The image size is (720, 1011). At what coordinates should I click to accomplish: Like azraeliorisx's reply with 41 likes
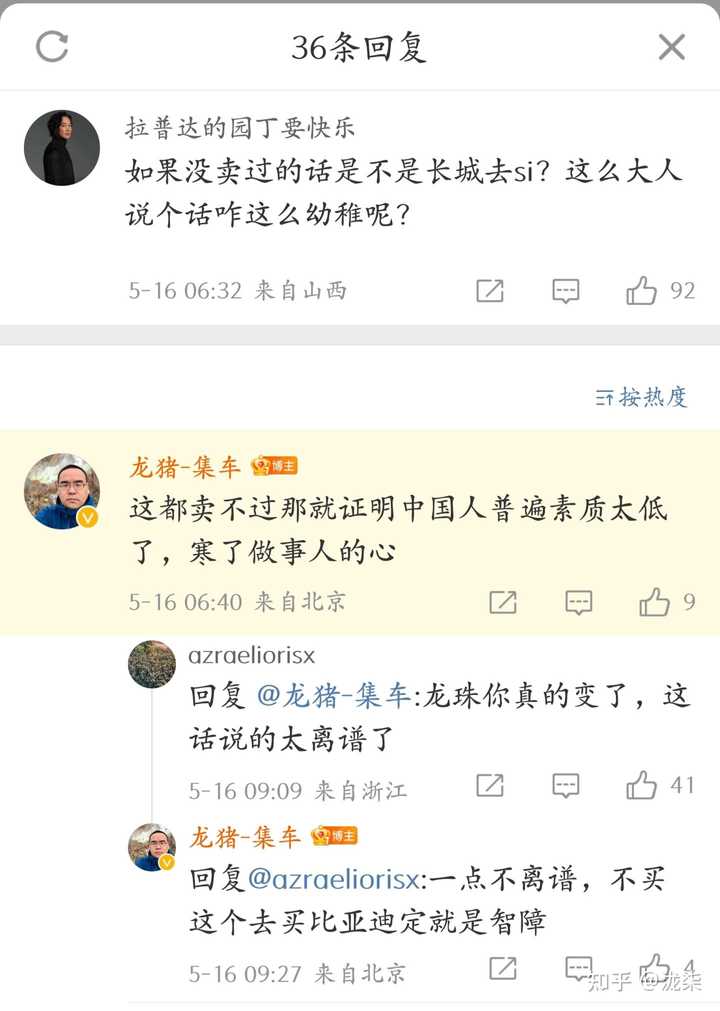642,786
